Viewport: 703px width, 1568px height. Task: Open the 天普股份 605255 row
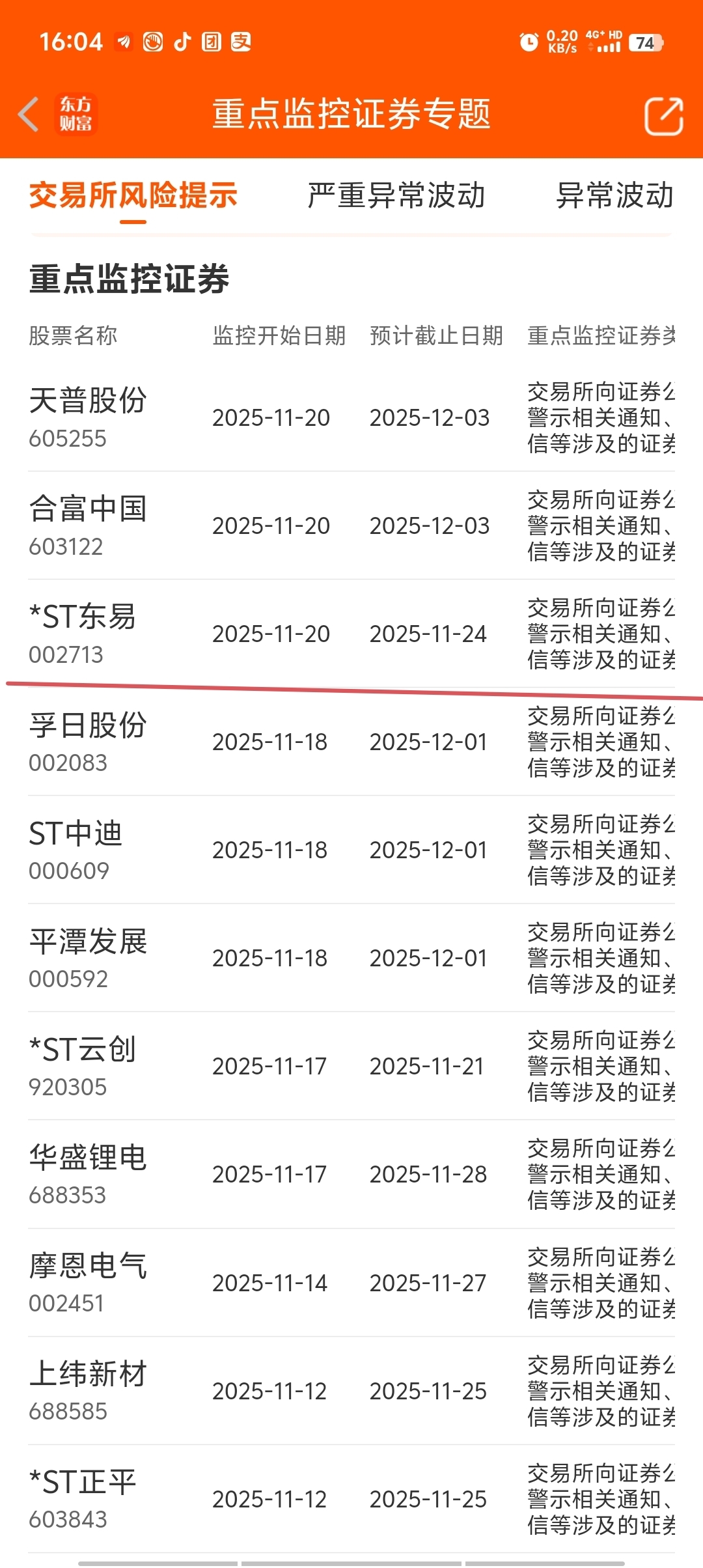click(351, 417)
